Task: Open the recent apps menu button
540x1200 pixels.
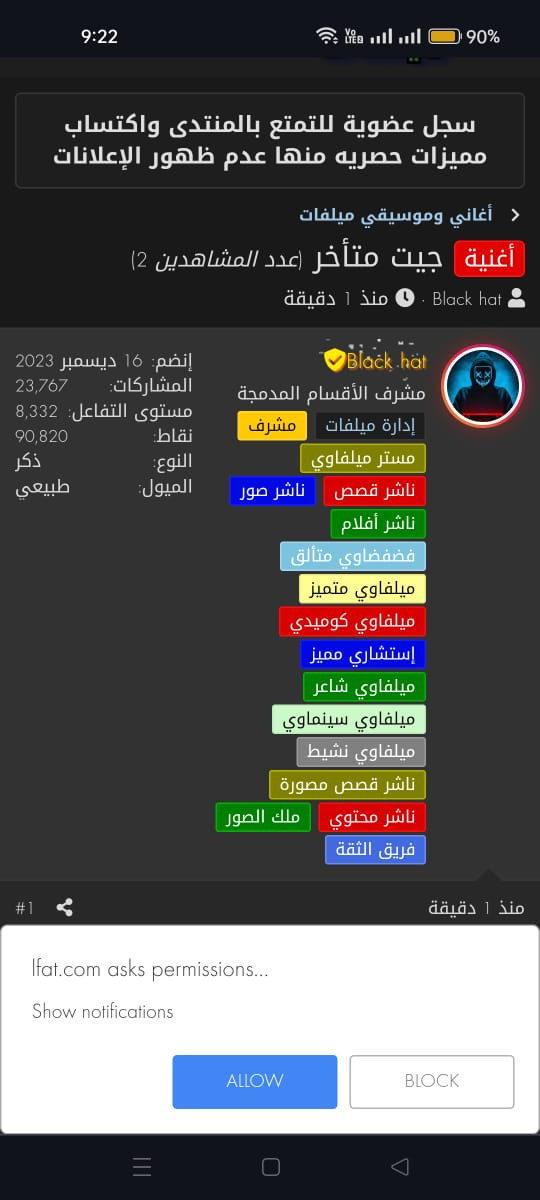Action: click(x=142, y=1166)
